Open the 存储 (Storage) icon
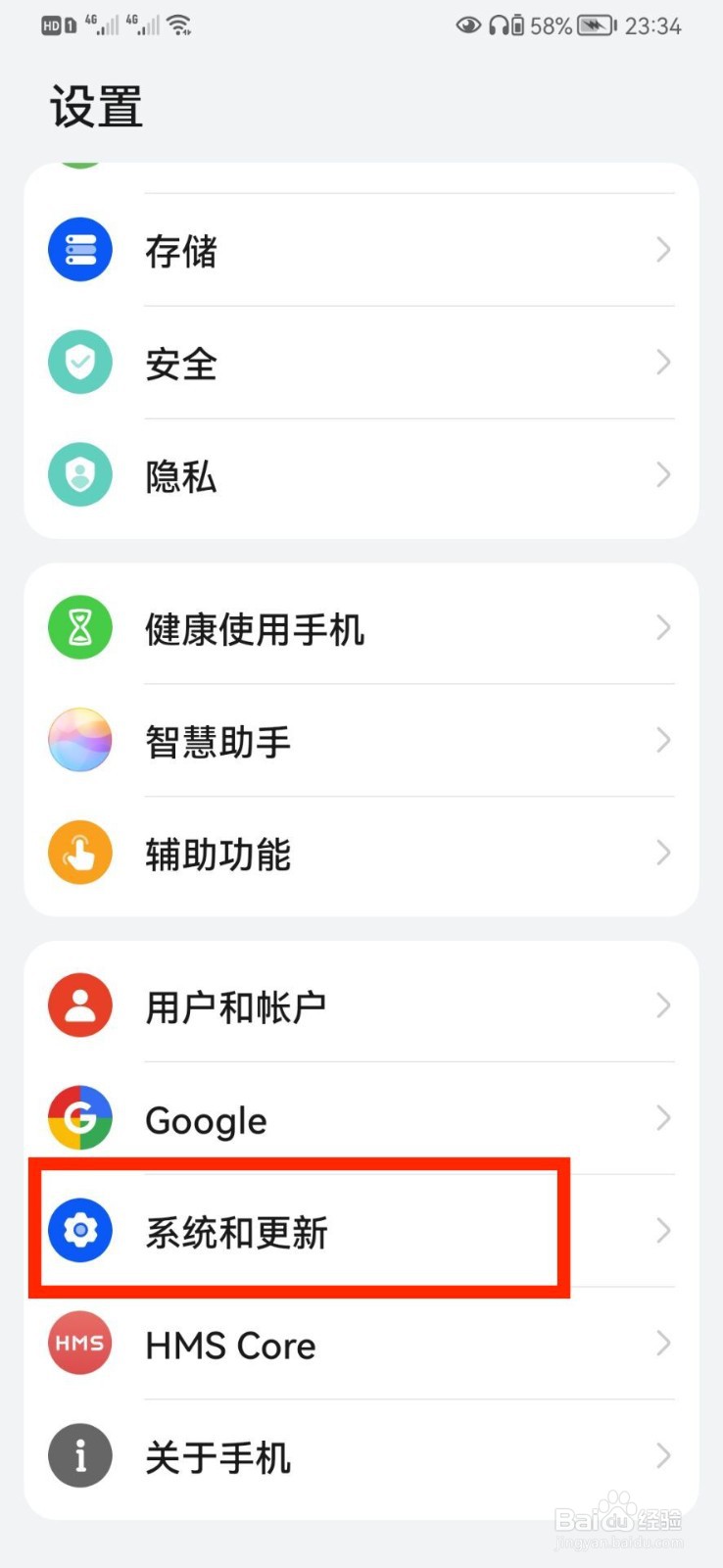This screenshot has height=1568, width=723. [x=79, y=249]
